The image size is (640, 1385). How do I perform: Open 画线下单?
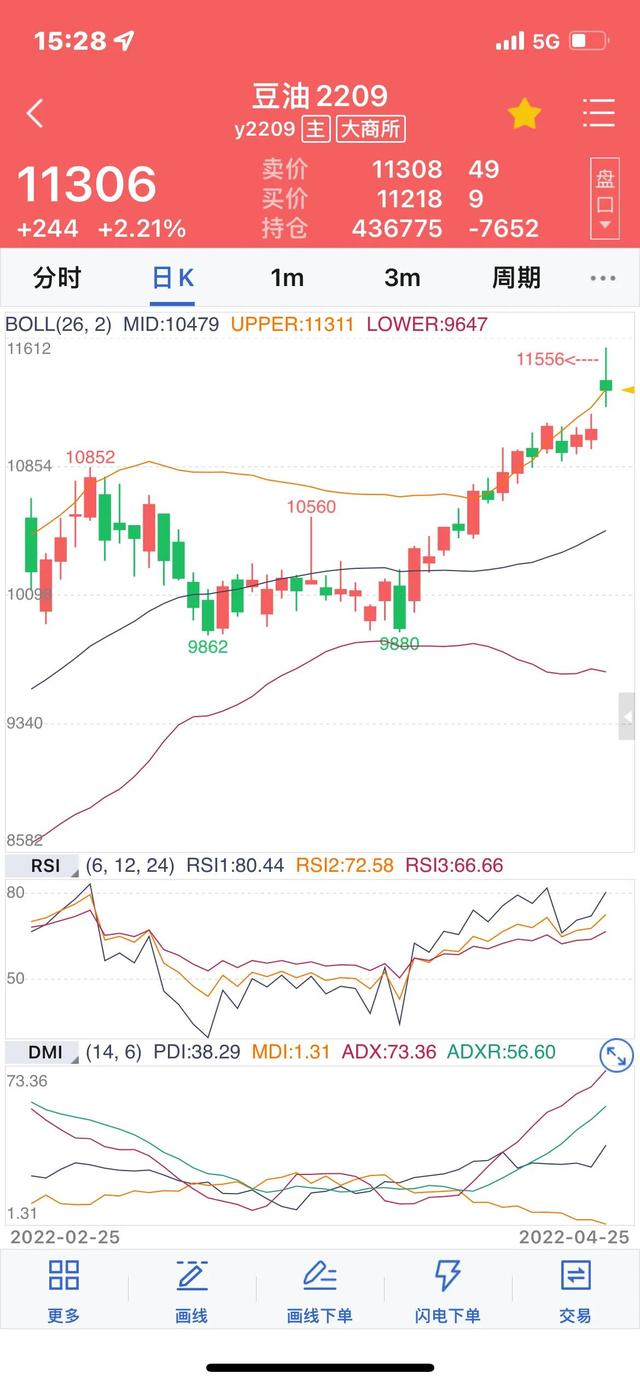point(320,1291)
